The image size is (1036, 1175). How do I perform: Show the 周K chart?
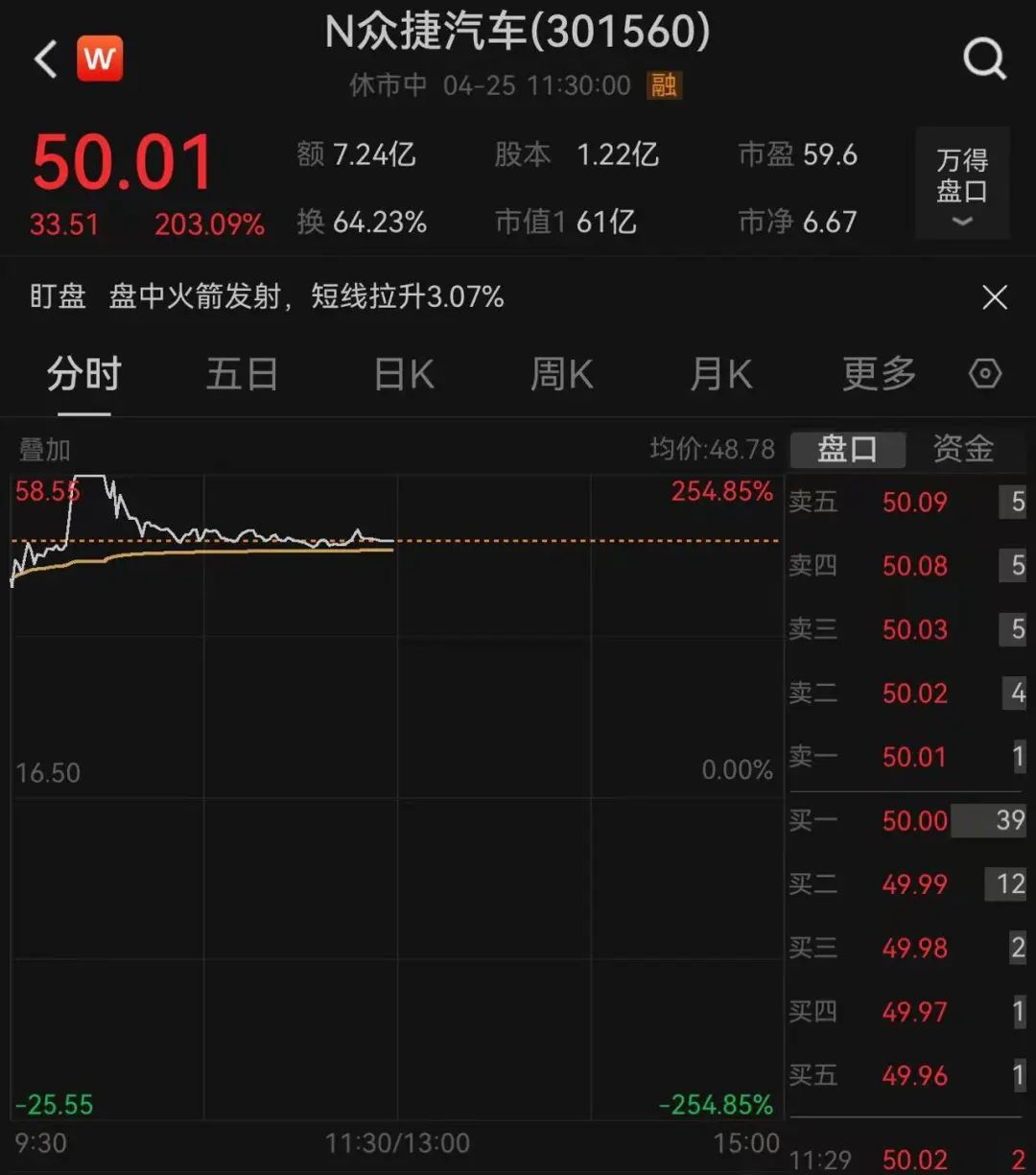[562, 374]
